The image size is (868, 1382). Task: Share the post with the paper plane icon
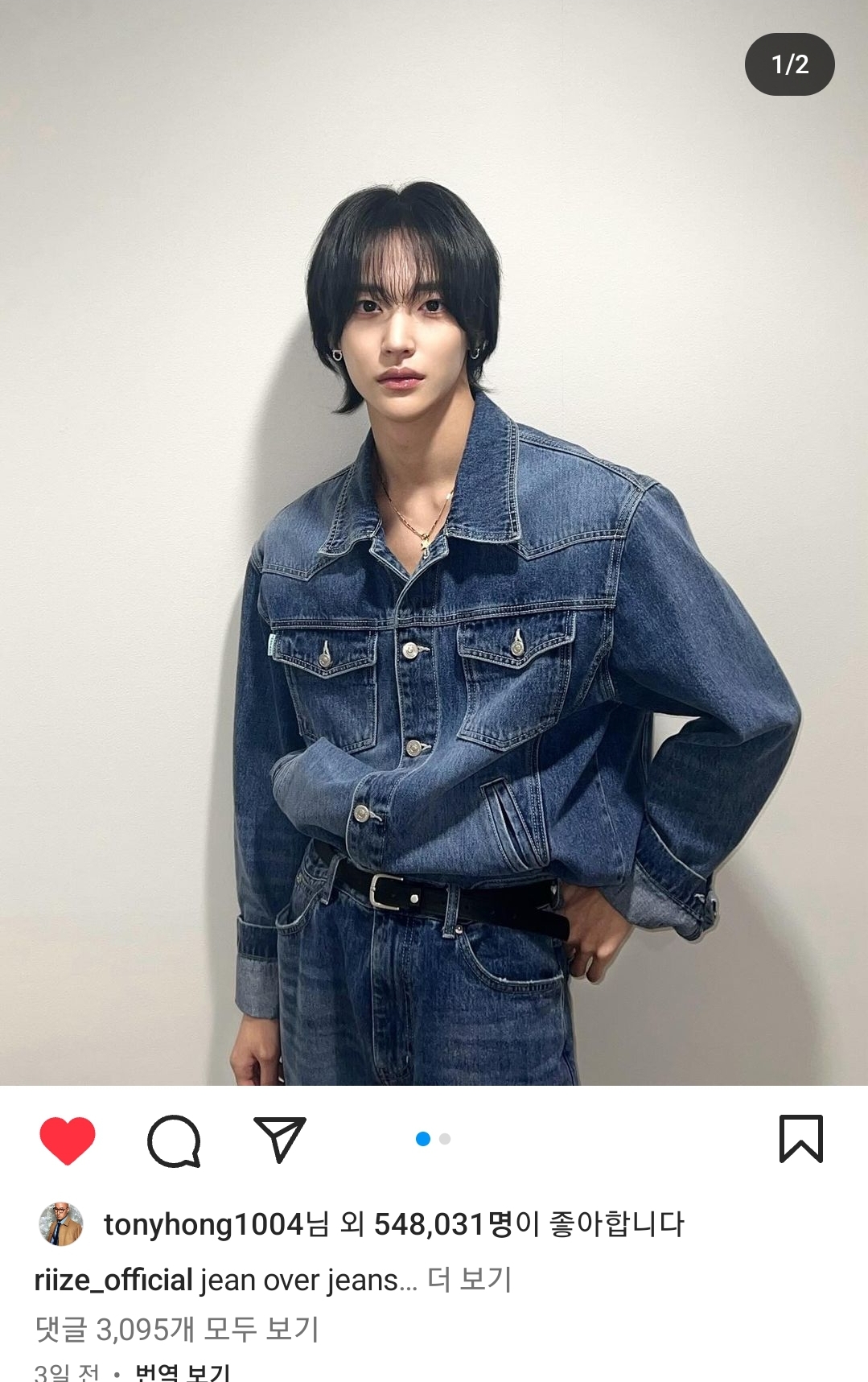(279, 1139)
